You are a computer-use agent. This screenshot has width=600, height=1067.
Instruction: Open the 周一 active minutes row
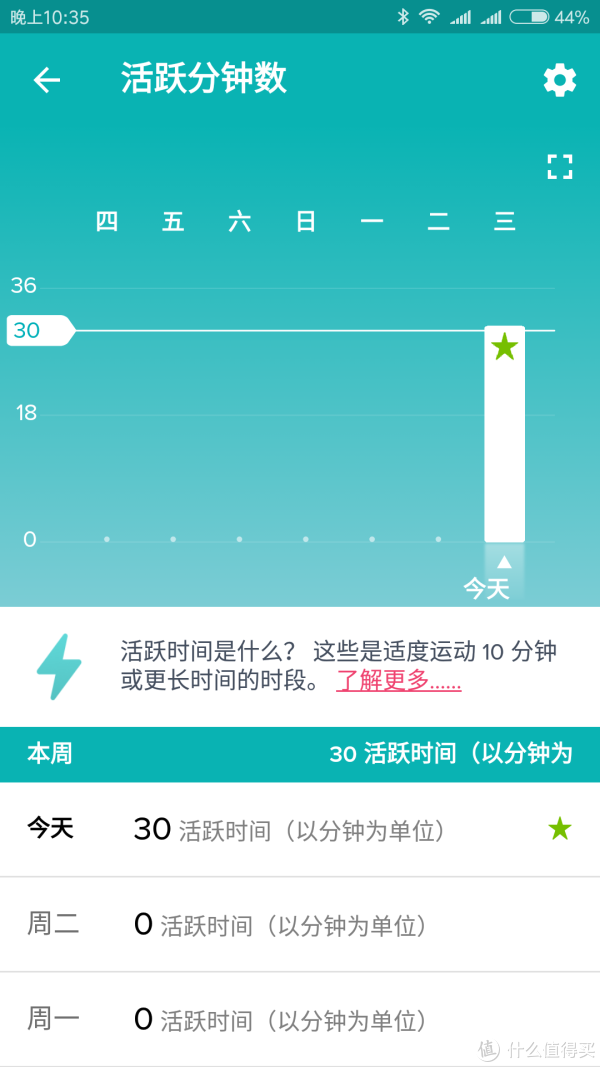[300, 1019]
